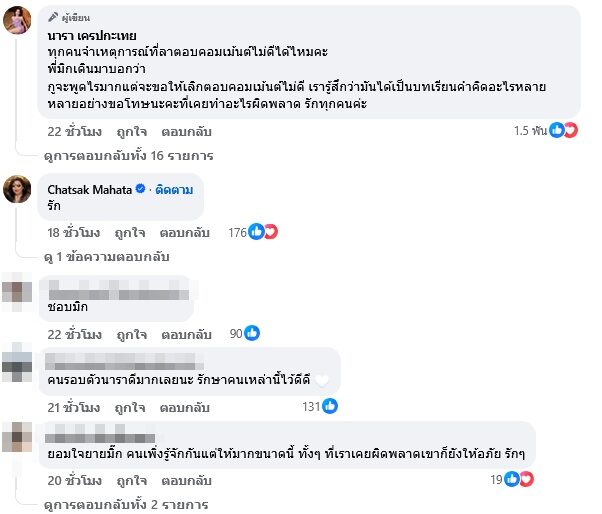602x514 pixels.
Task: Reply to the ชอบมิก comment
Action: pos(181,333)
